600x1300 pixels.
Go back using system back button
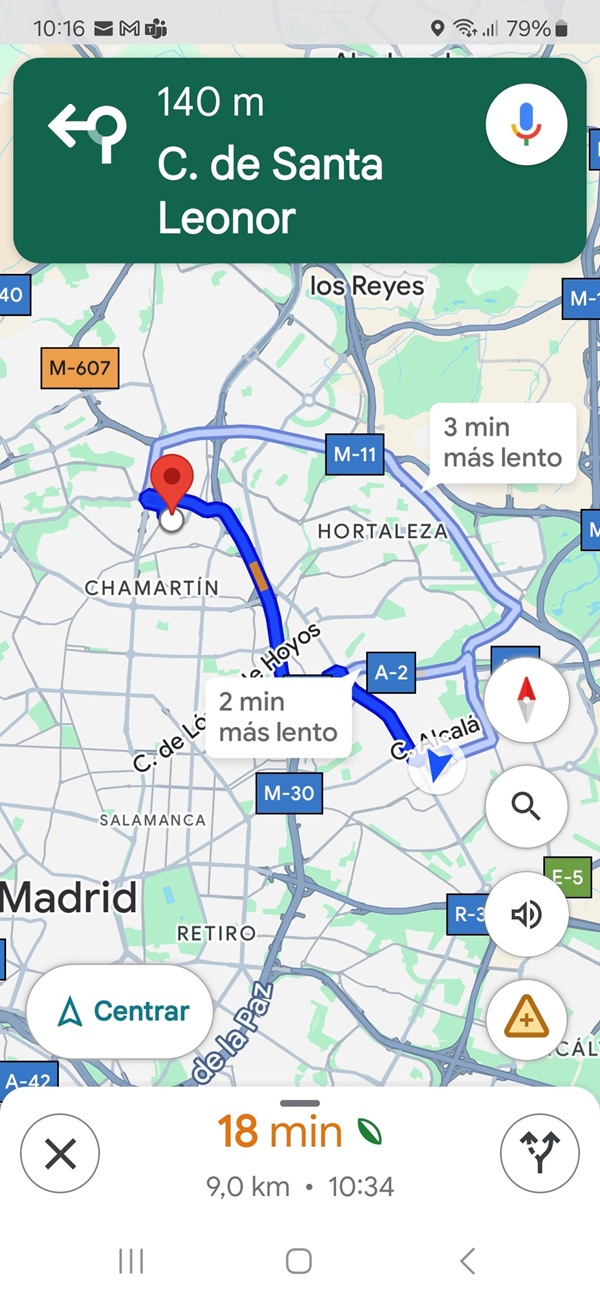[x=467, y=1261]
